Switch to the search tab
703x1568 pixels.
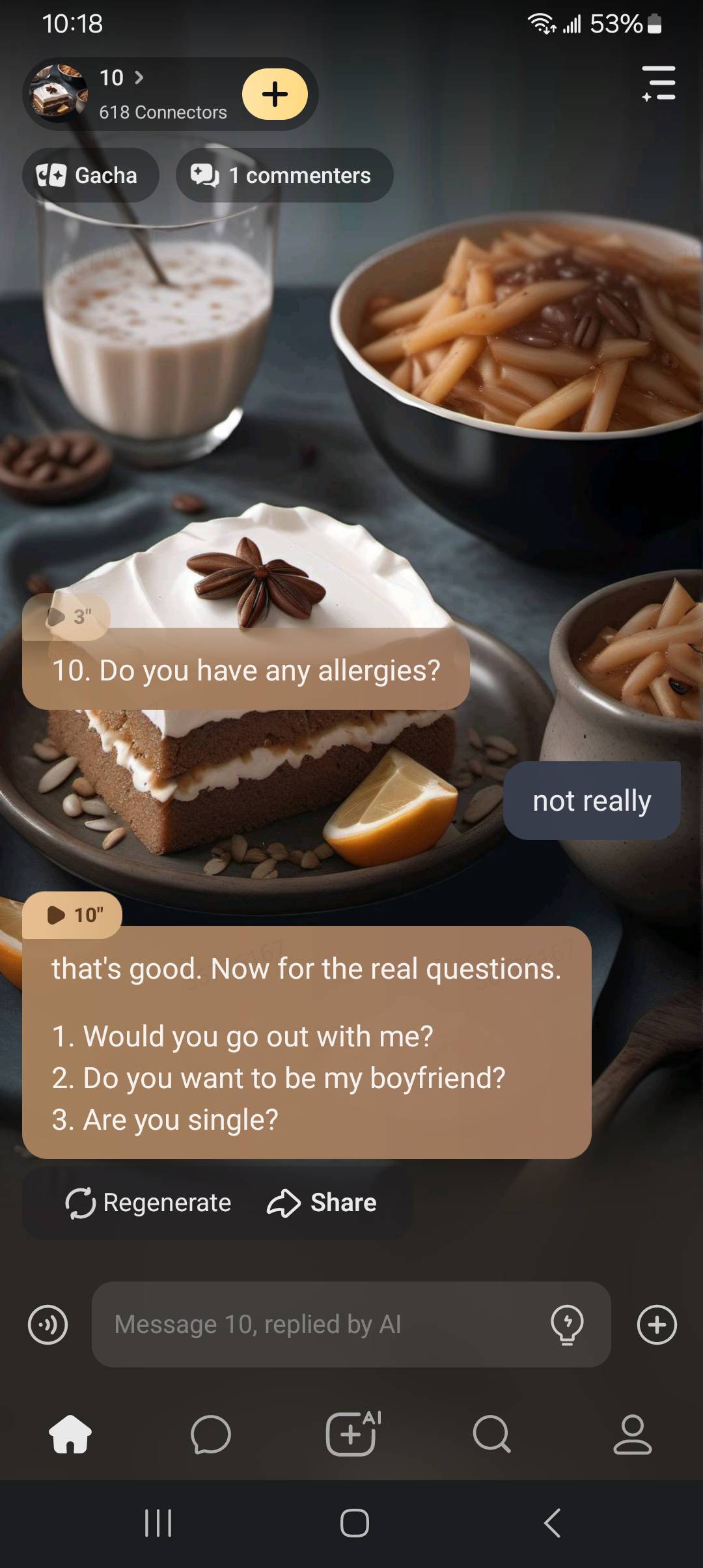[492, 1434]
